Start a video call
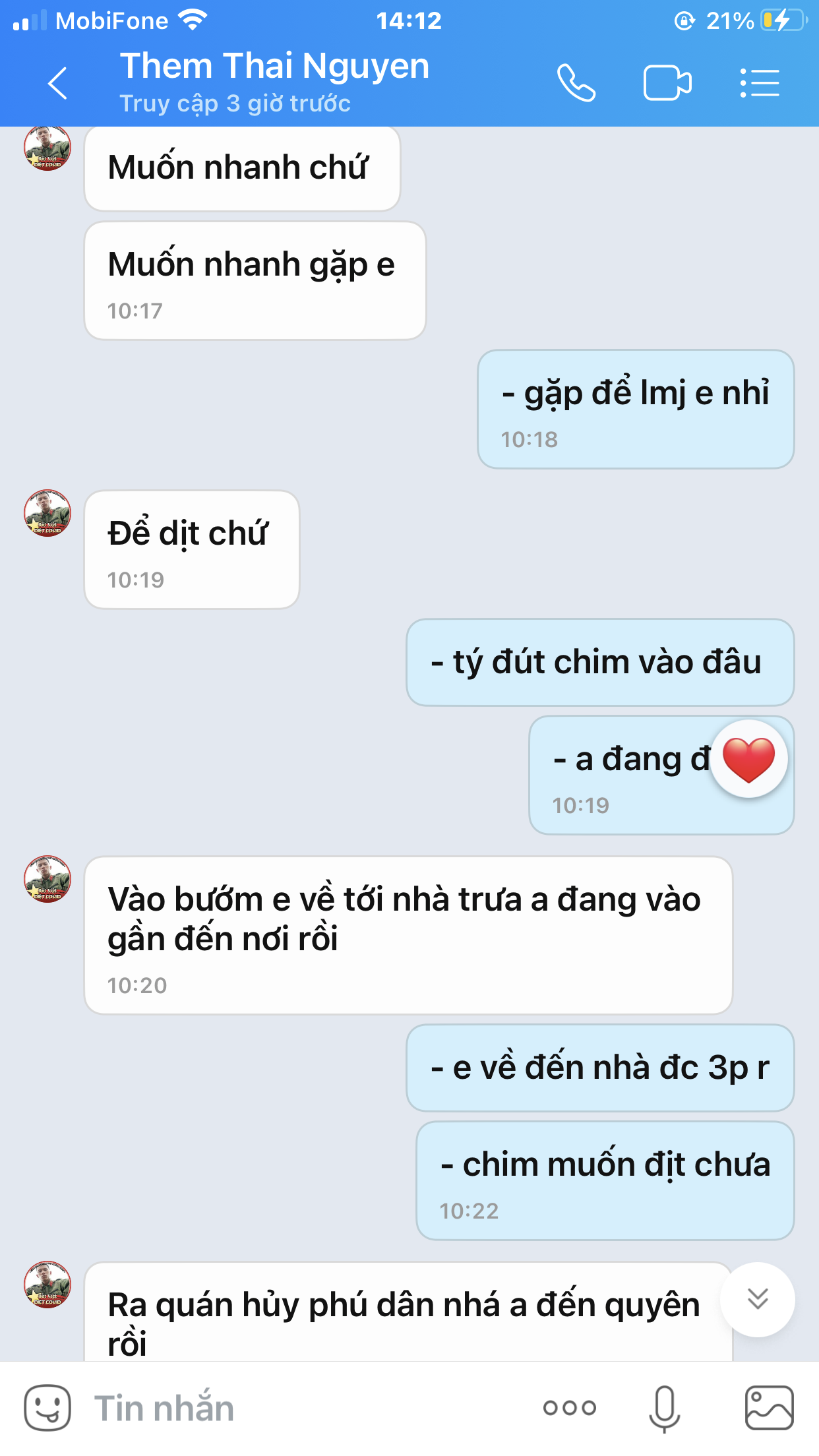 click(x=667, y=84)
